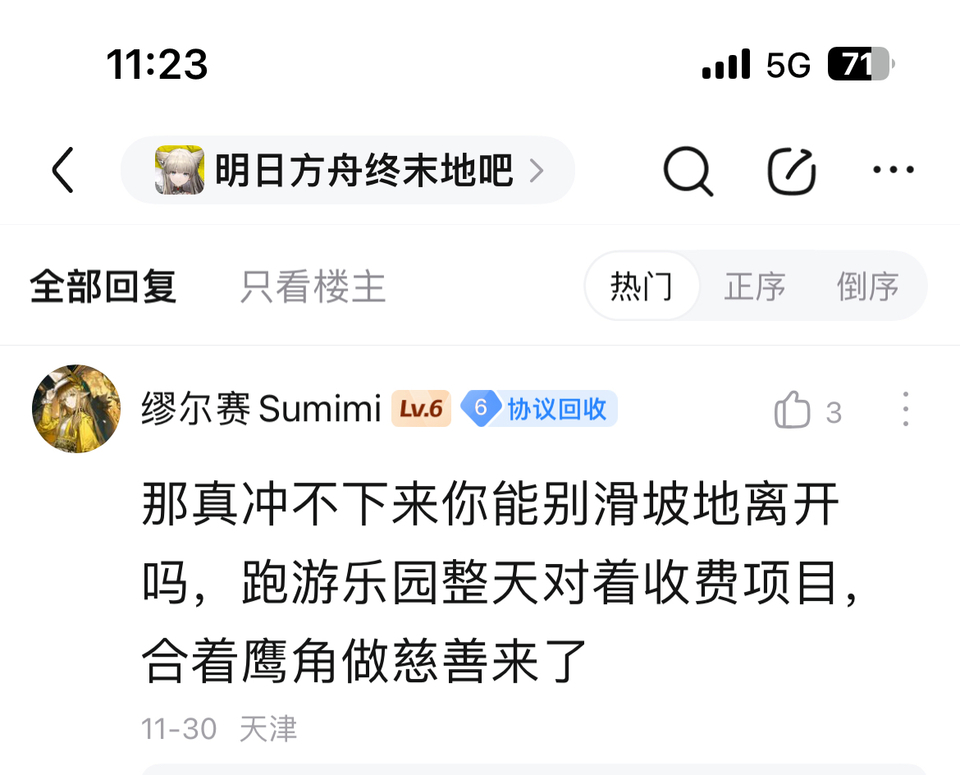960x775 pixels.
Task: Open the top-right three-dot overflow menu
Action: [893, 171]
